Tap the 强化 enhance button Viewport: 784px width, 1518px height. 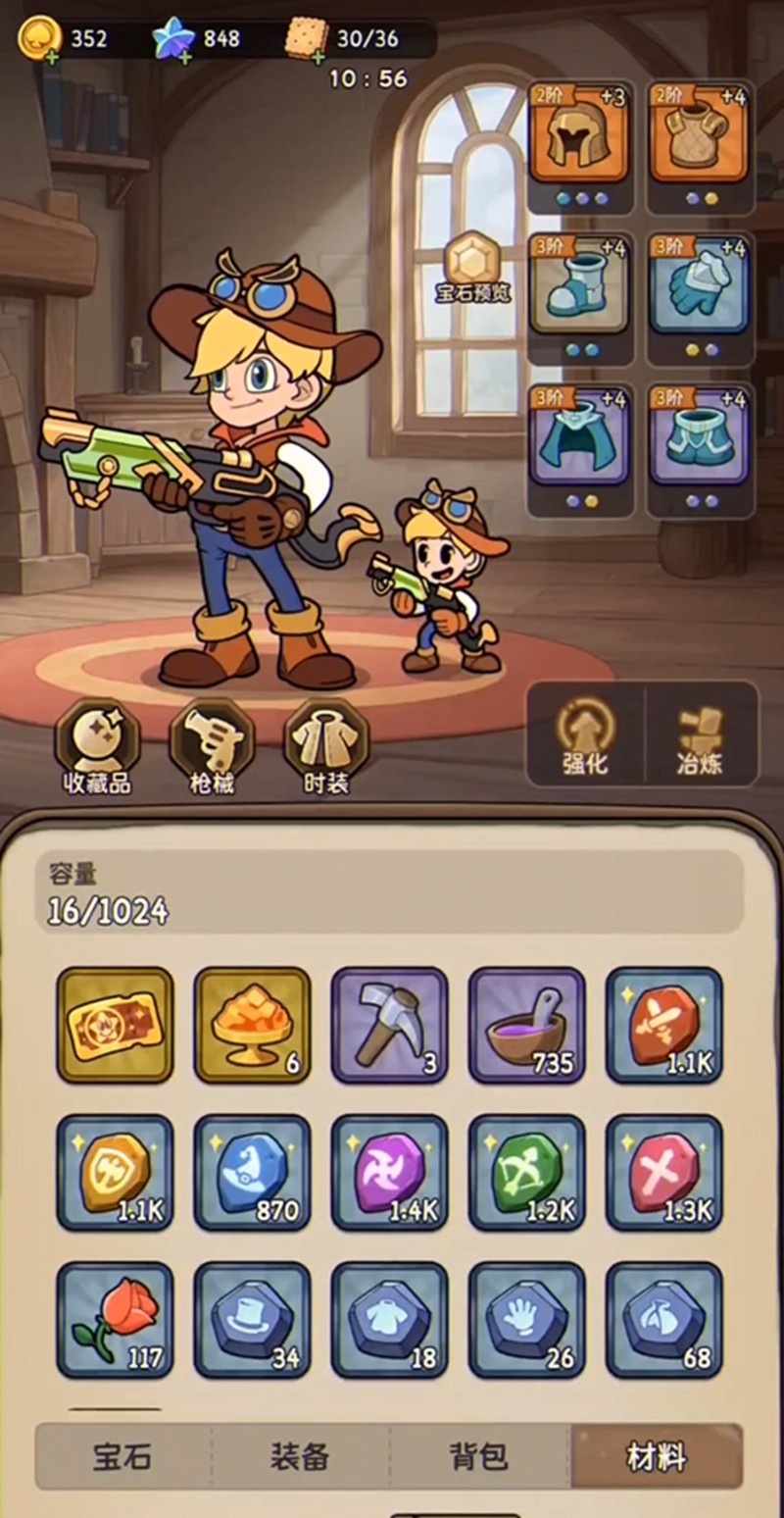point(585,734)
